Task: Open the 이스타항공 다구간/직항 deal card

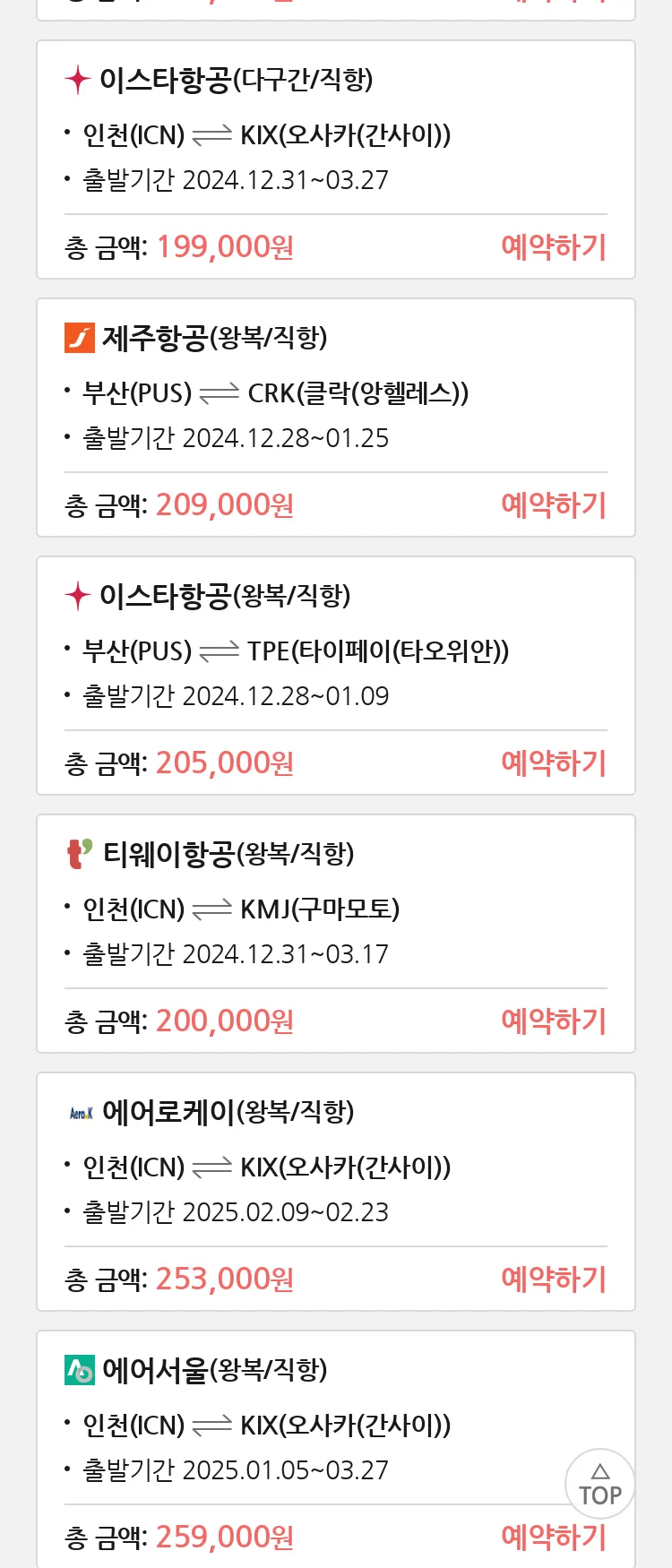Action: [x=335, y=133]
